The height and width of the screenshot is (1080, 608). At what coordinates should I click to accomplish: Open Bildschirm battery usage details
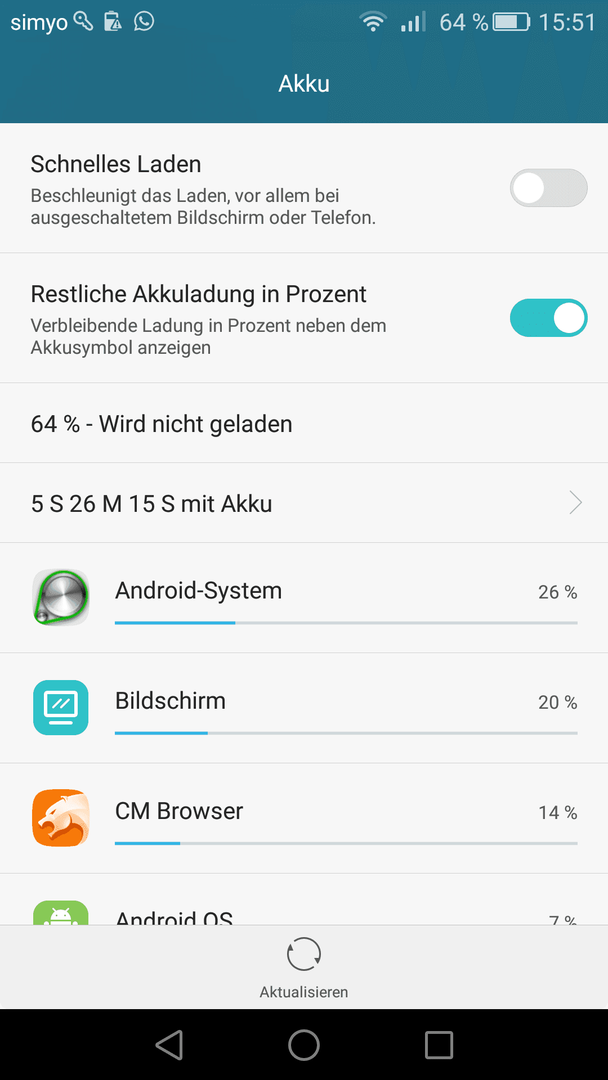(304, 708)
